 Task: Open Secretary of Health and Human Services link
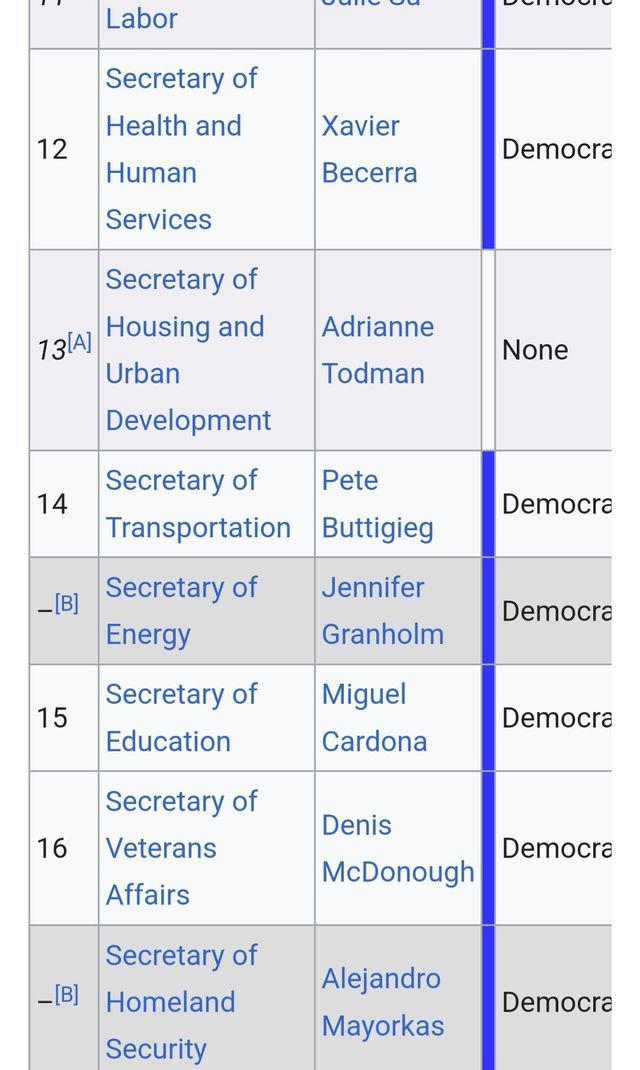click(181, 149)
